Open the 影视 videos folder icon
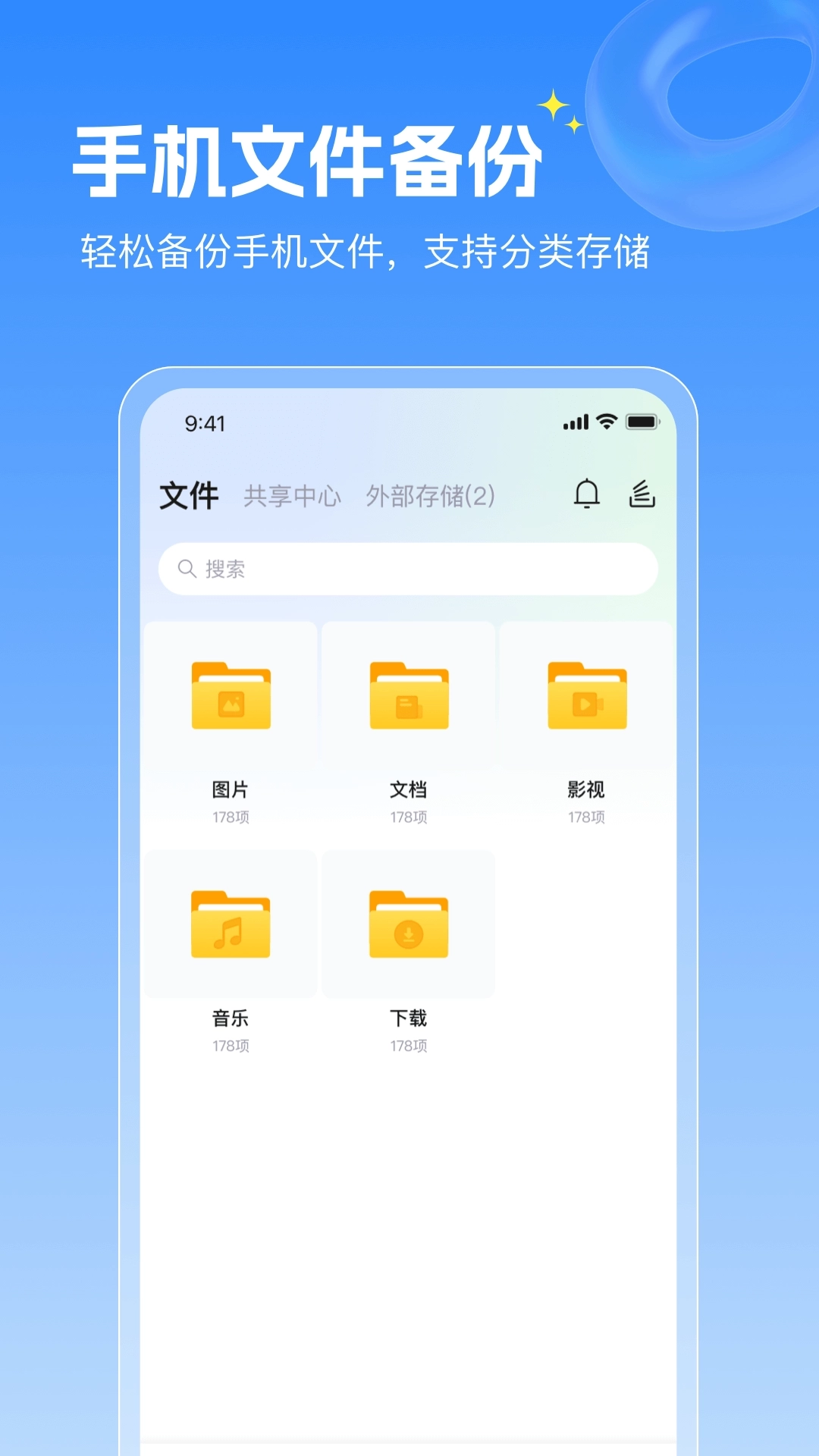Screen dimensions: 819x1456 coord(585,698)
